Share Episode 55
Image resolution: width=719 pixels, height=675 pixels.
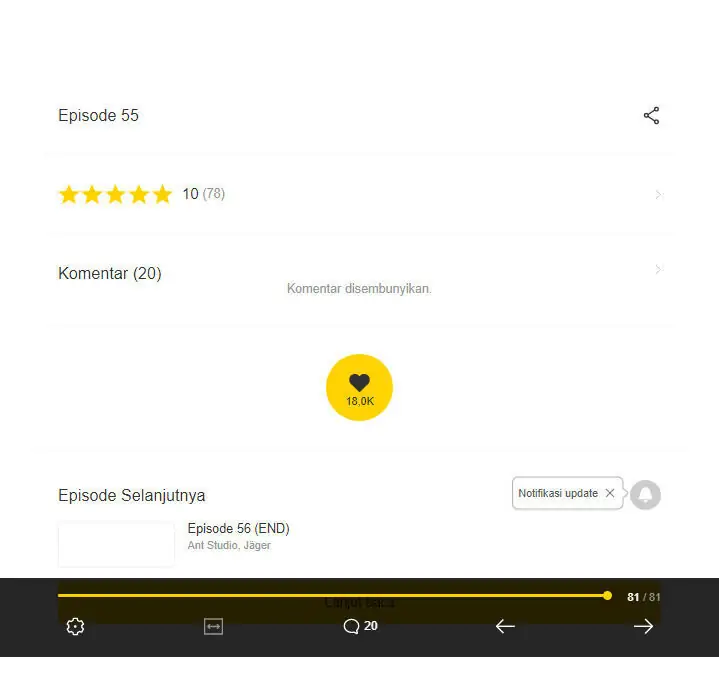coord(651,116)
